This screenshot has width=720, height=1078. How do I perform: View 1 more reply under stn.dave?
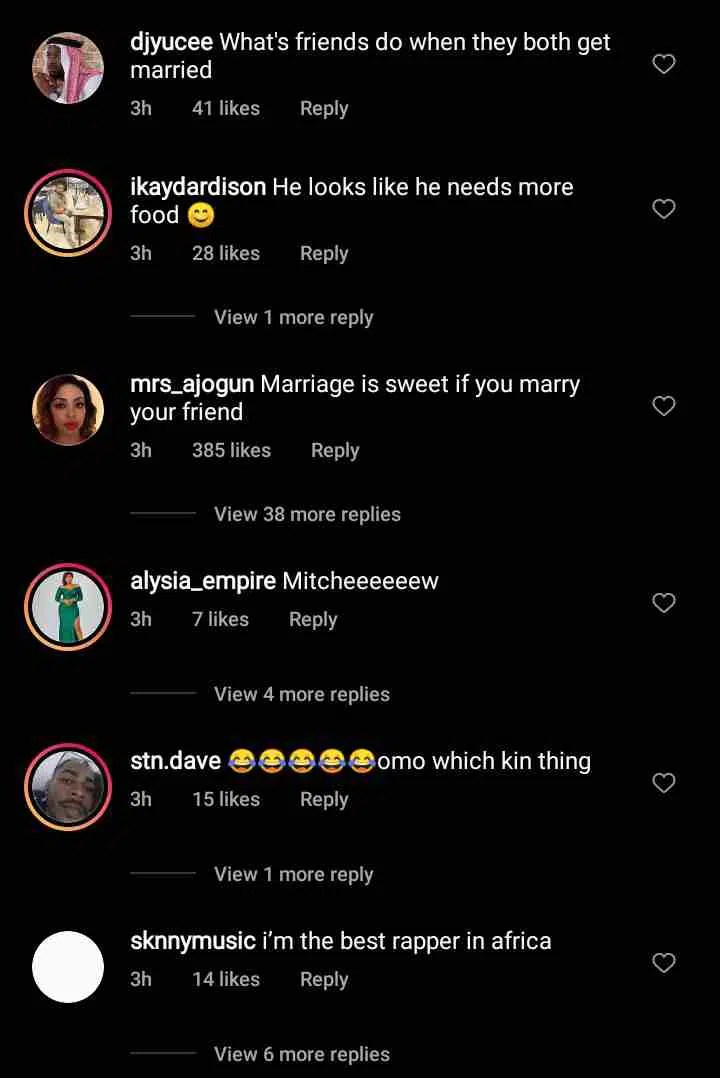(294, 874)
